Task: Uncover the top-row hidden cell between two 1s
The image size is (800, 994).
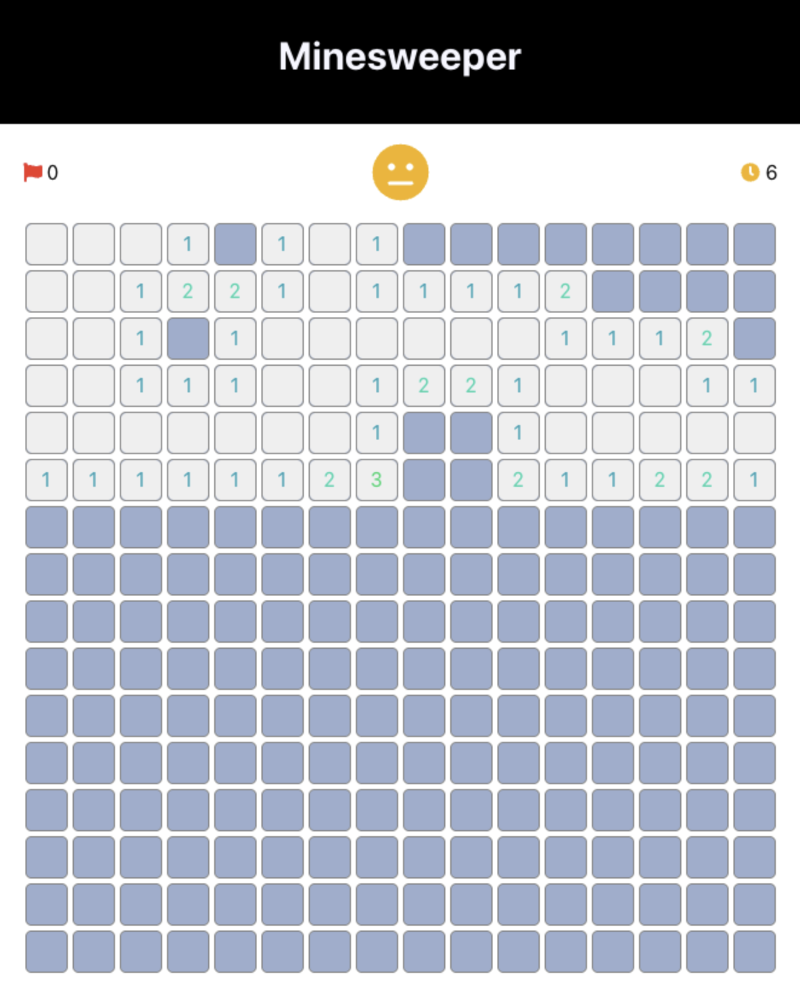Action: (235, 244)
